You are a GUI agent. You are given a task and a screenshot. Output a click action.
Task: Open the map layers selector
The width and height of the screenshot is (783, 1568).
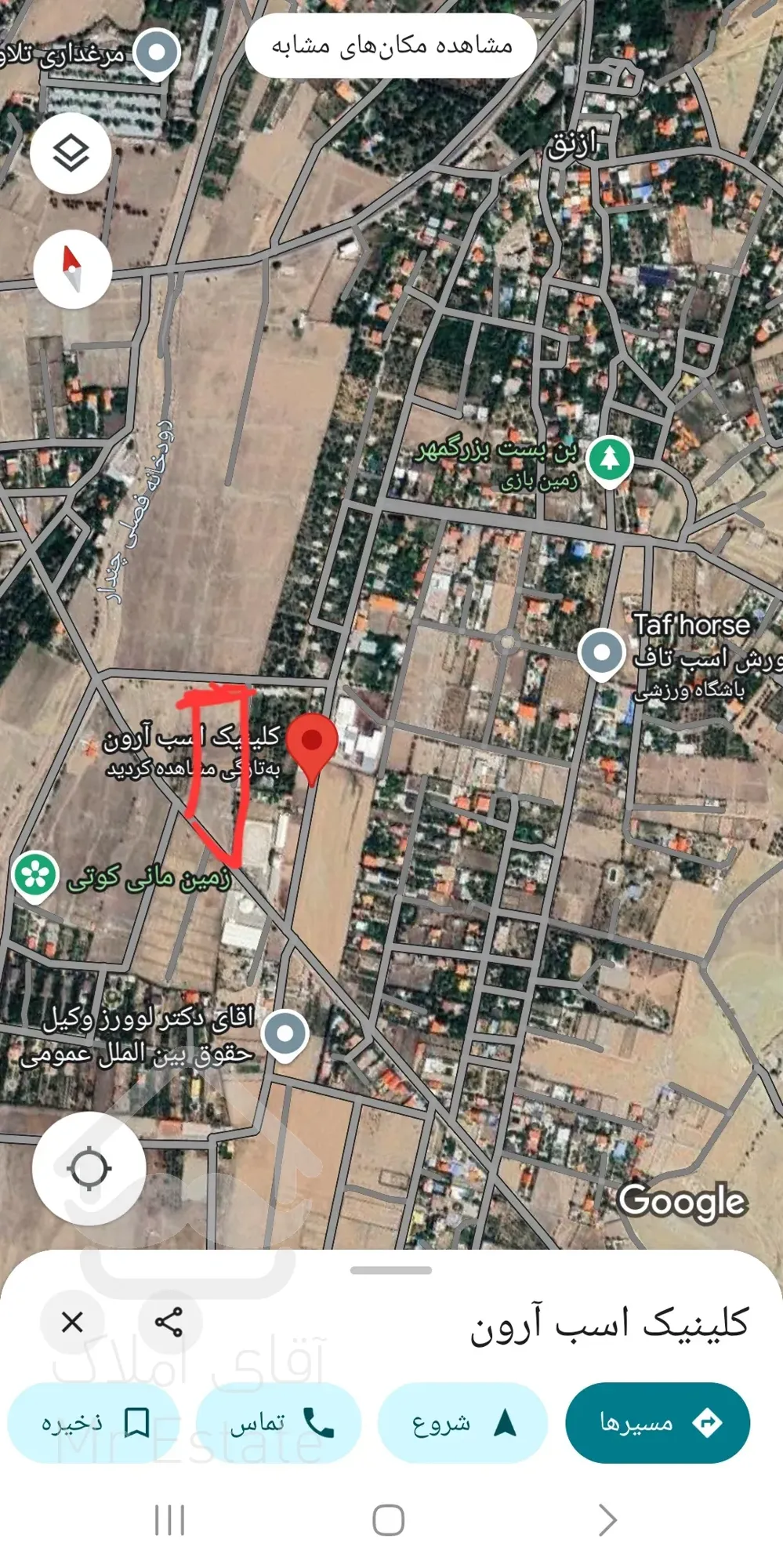point(71,153)
